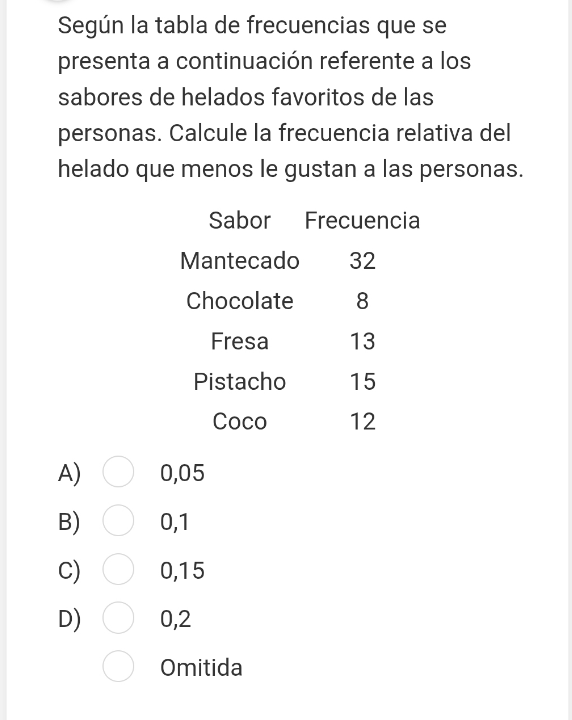Choose option B) 0,1
Image resolution: width=572 pixels, height=720 pixels.
pos(118,520)
